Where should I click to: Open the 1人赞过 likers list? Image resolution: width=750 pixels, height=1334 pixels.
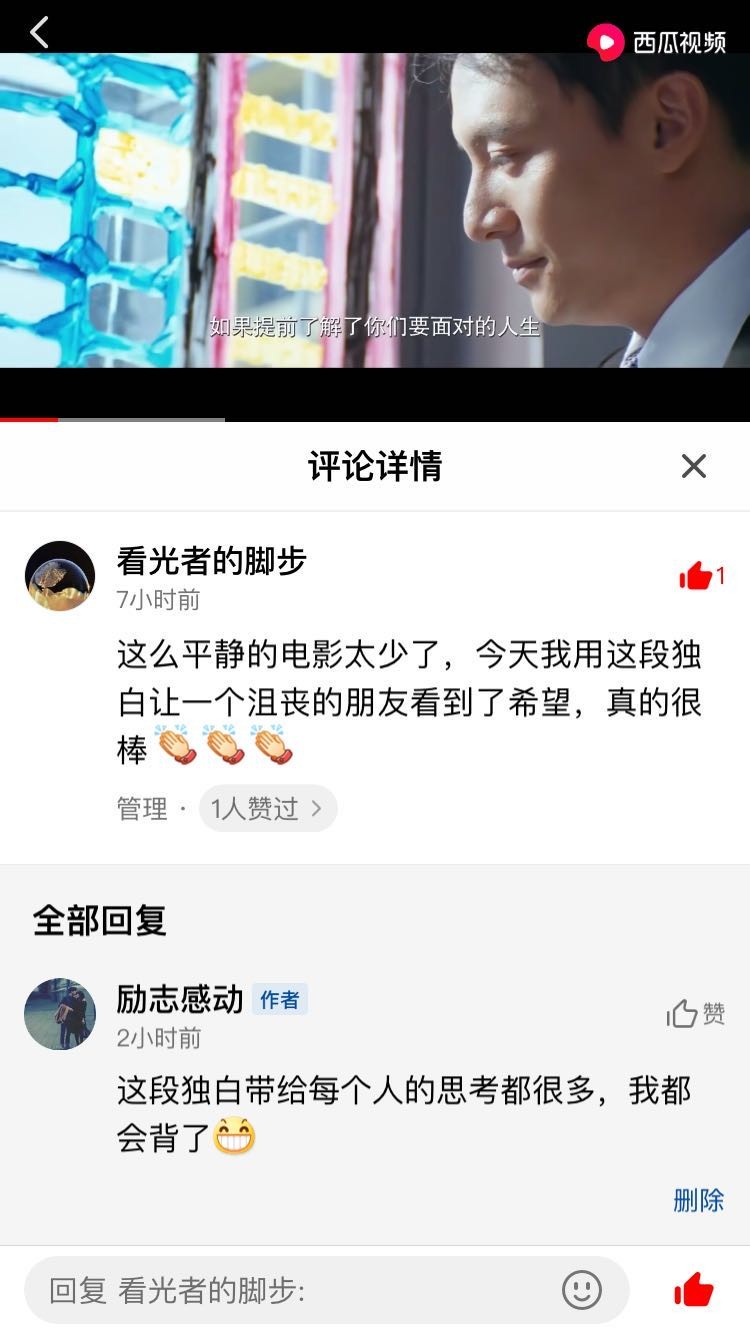click(x=267, y=808)
